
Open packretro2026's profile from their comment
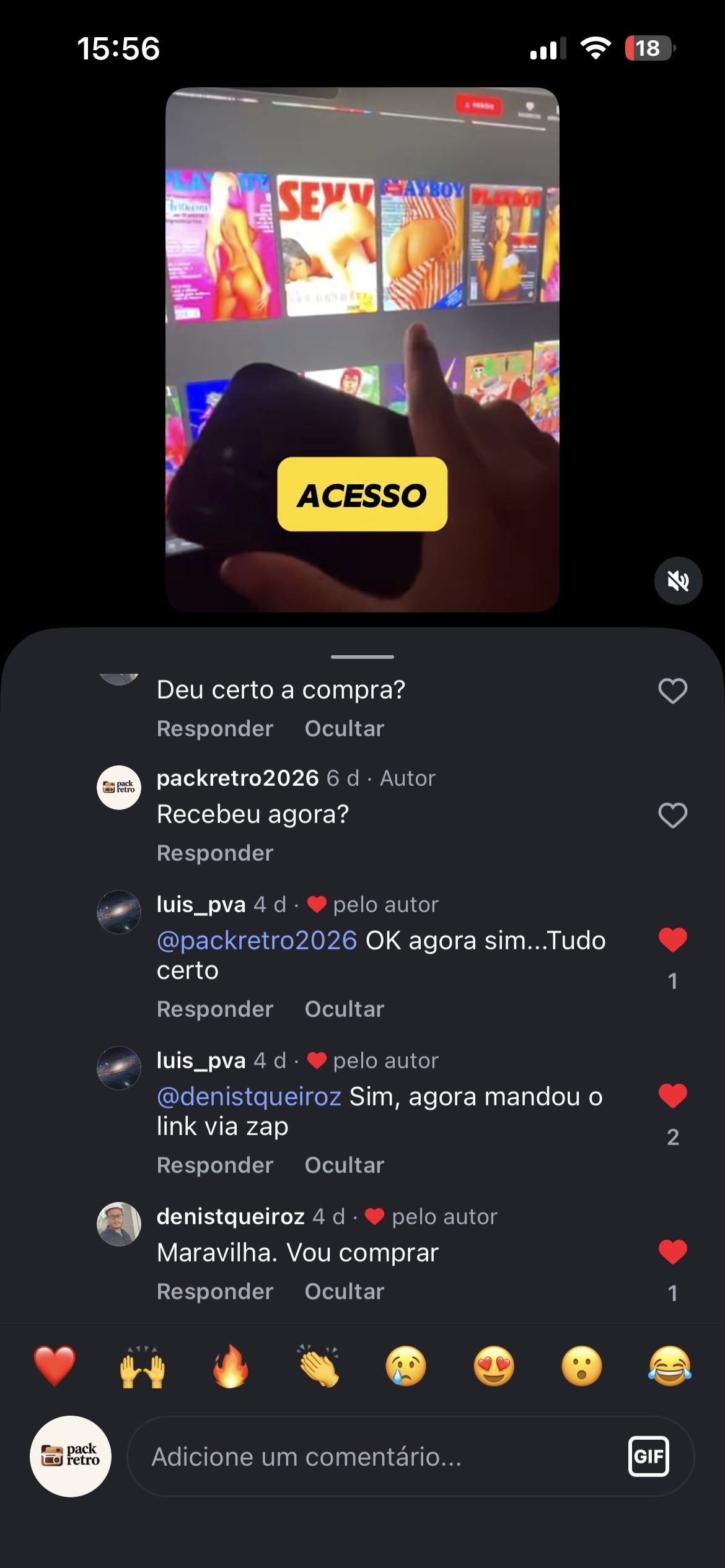[x=237, y=778]
